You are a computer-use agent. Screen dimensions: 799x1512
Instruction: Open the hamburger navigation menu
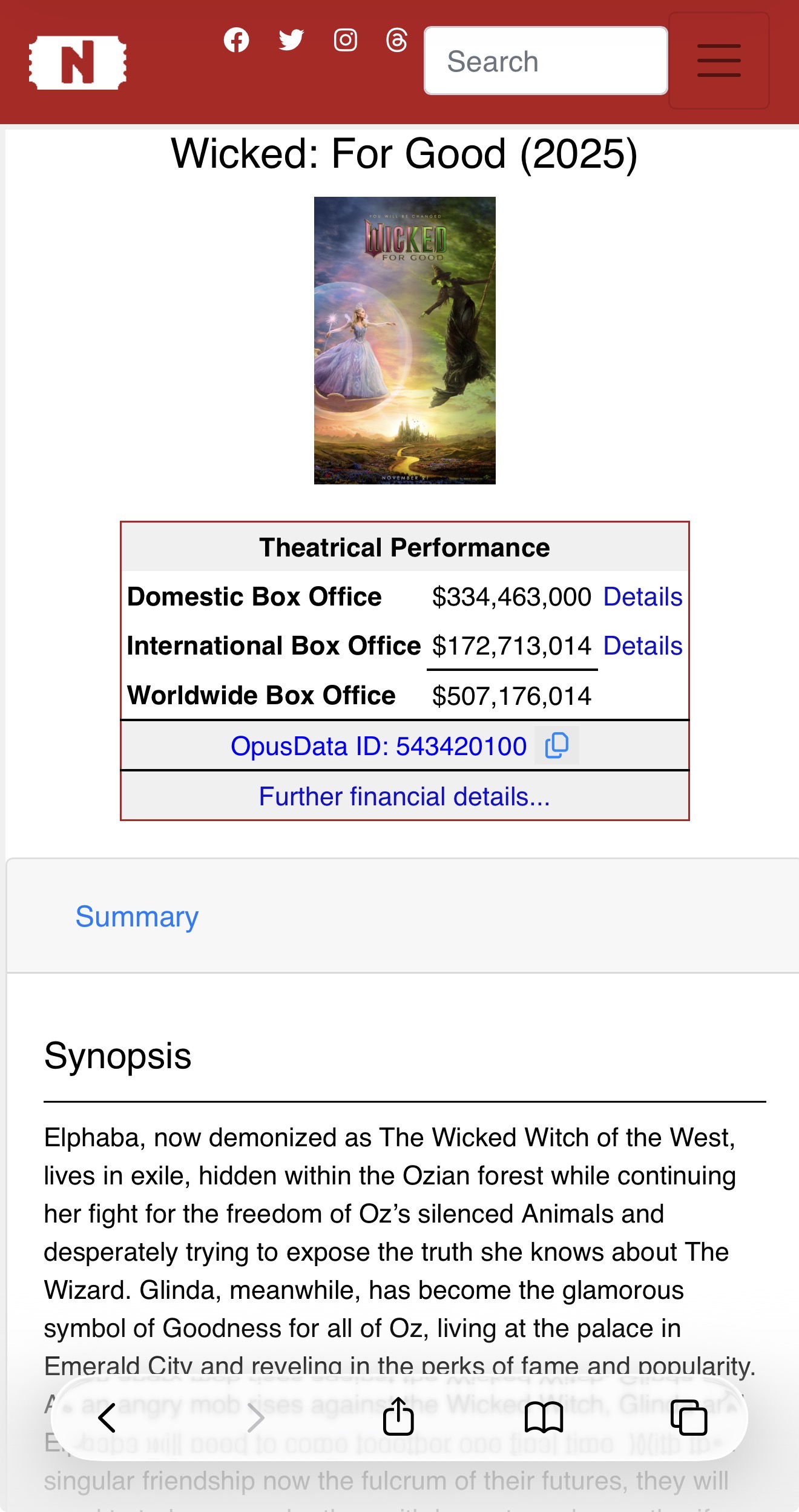(718, 61)
